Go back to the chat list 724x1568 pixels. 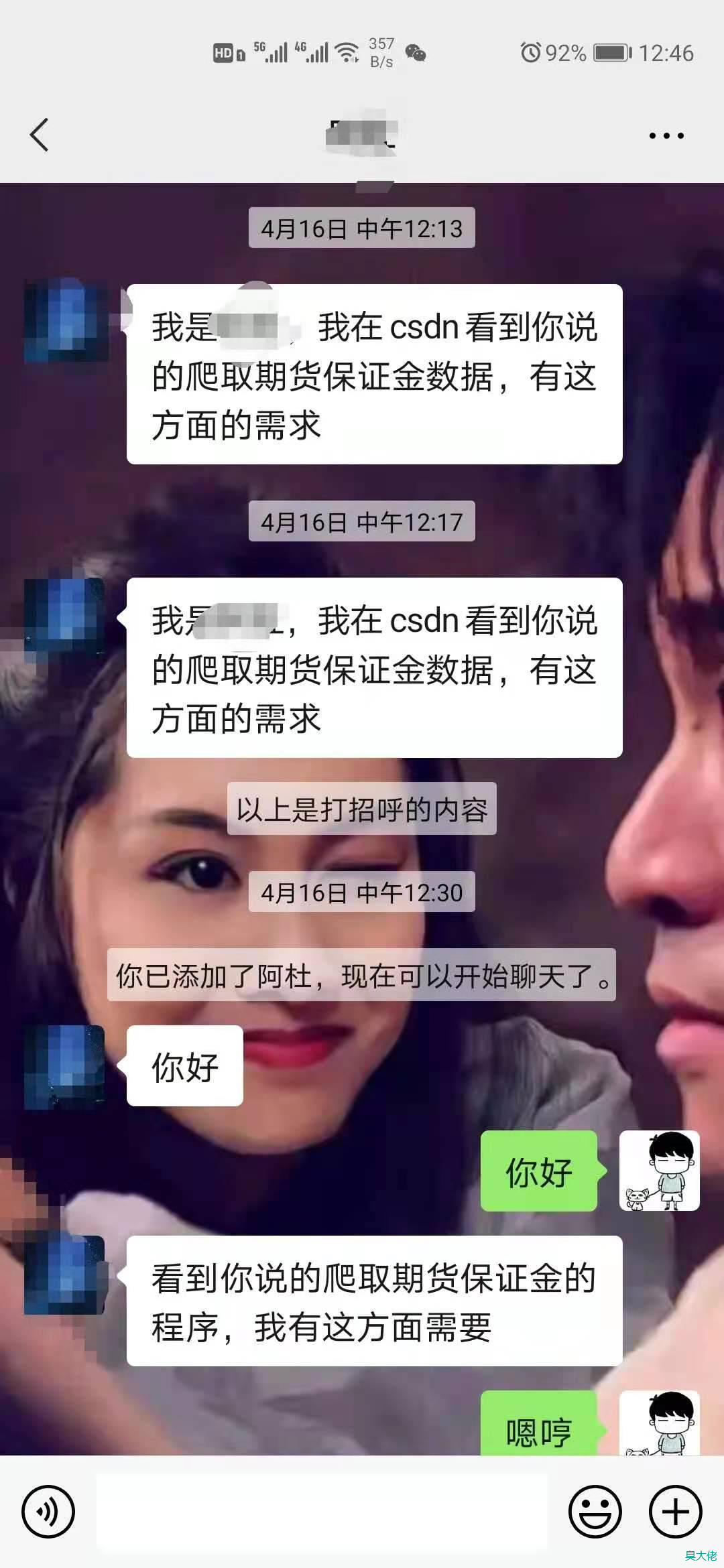(x=40, y=135)
